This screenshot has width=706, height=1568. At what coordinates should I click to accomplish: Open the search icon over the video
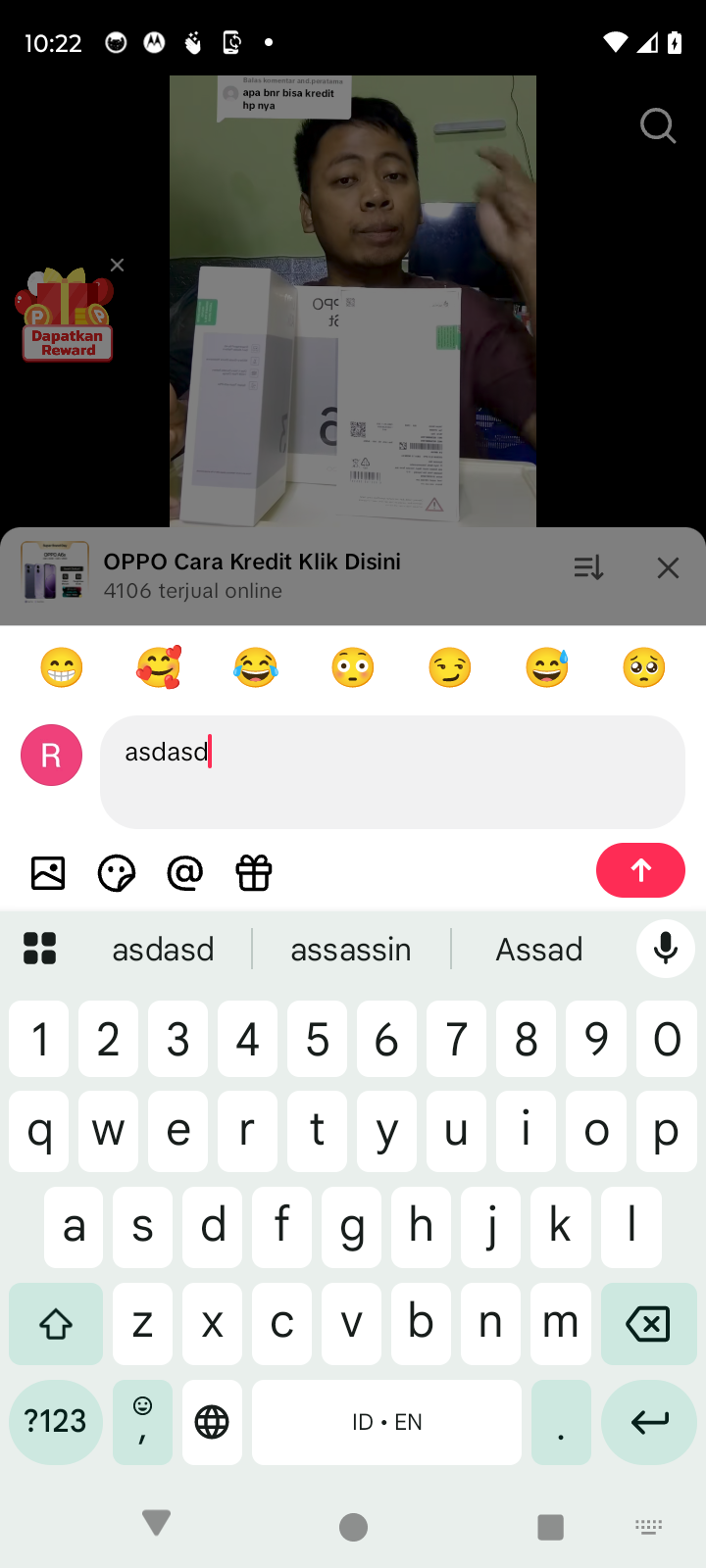(658, 125)
